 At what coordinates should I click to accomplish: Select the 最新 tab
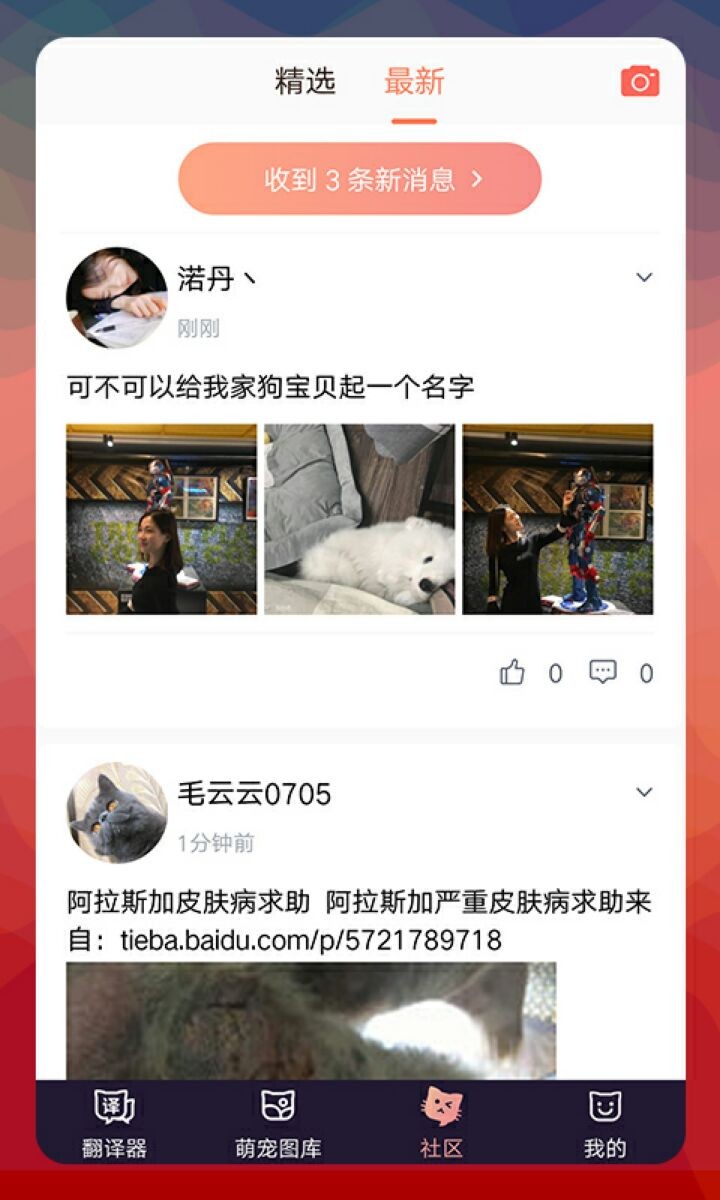click(x=414, y=82)
